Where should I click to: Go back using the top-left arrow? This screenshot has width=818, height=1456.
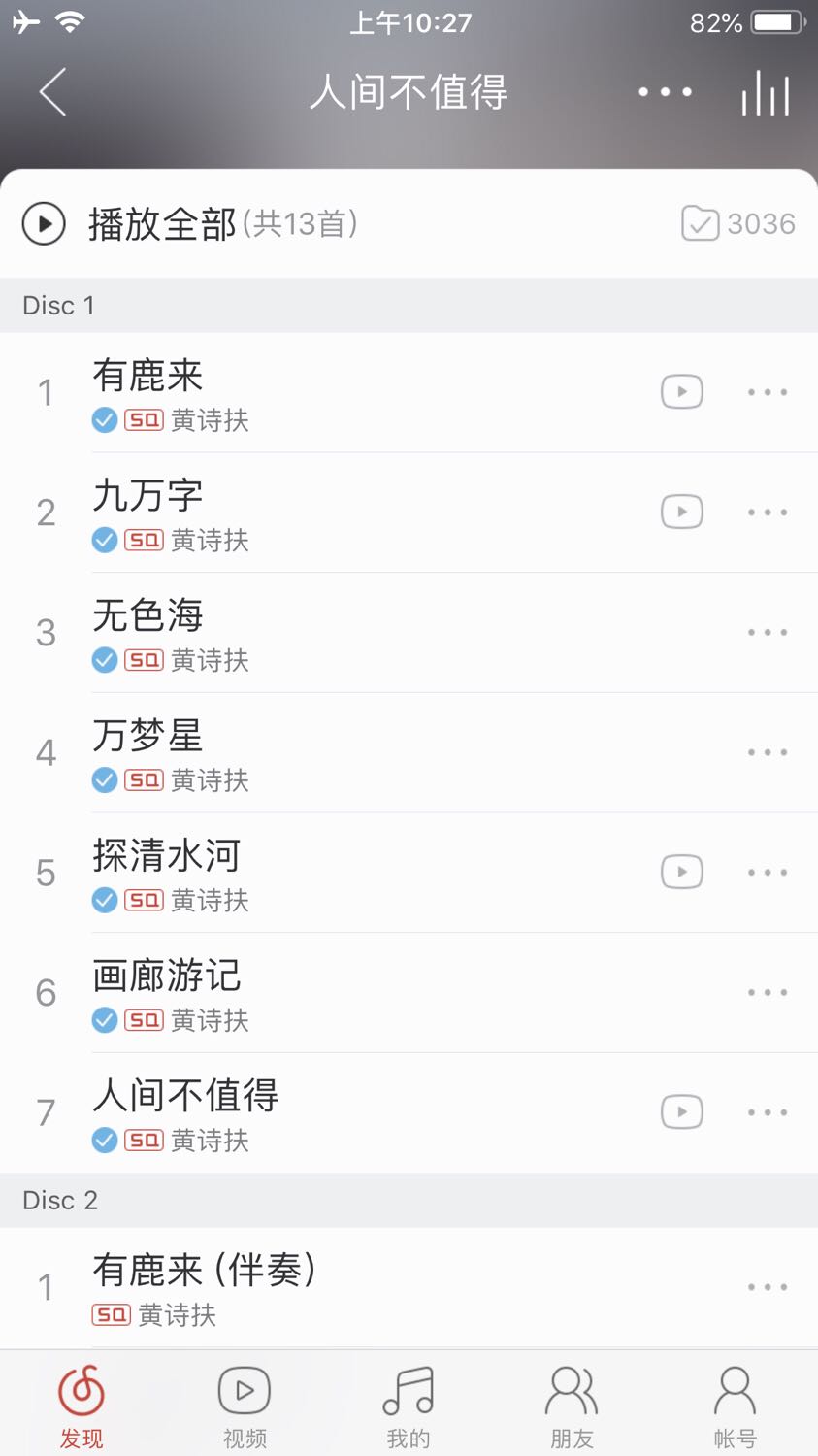pos(53,92)
